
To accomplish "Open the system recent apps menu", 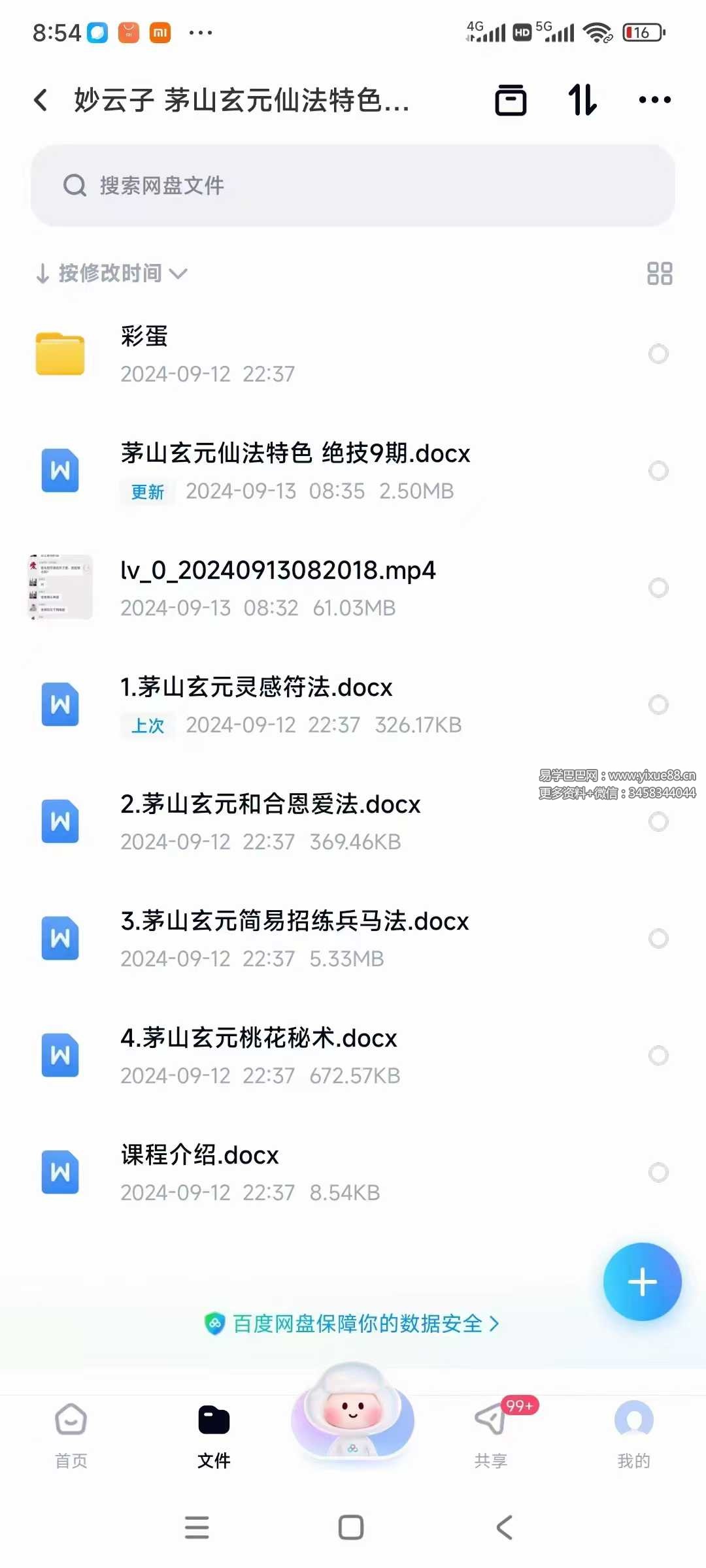I will [x=197, y=1527].
